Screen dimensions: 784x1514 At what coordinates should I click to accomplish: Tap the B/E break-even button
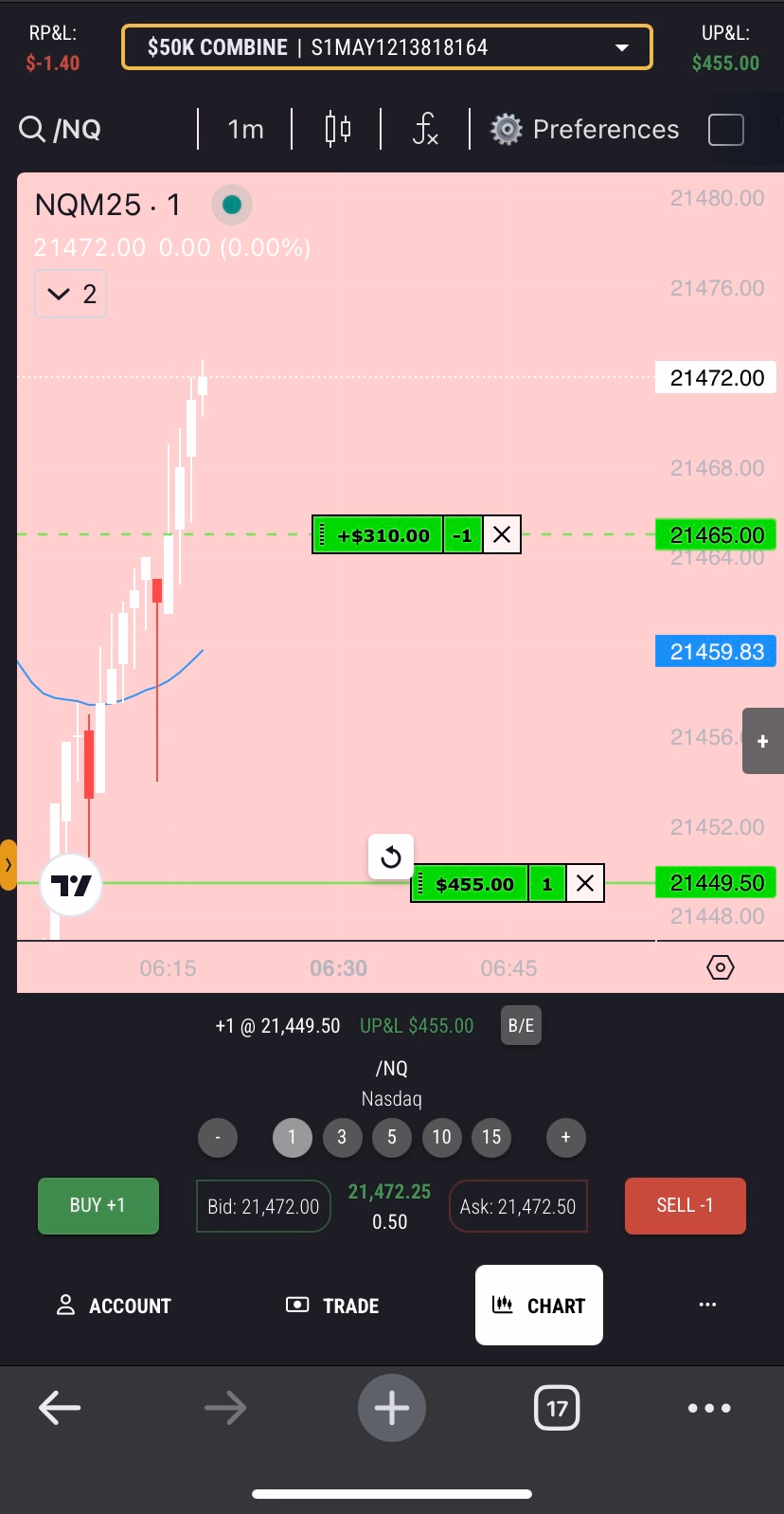tap(521, 1025)
